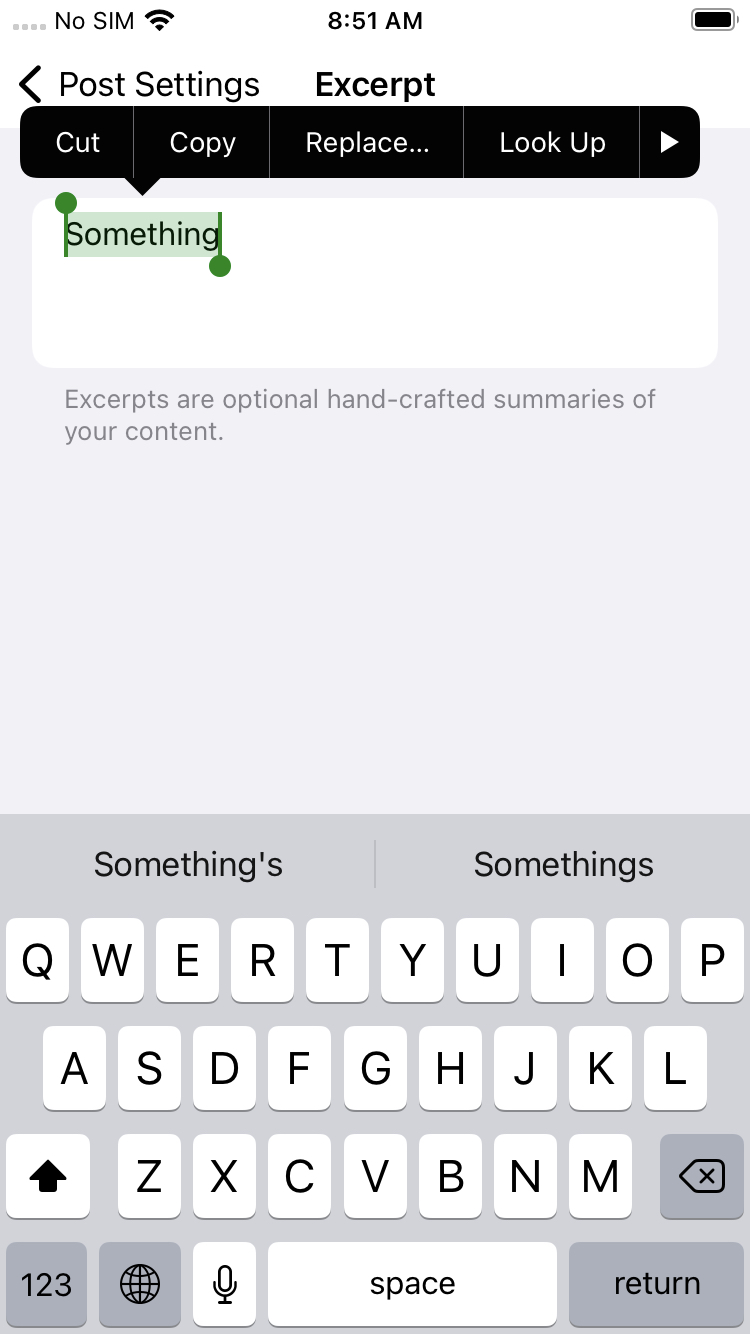Tap the space bar

point(412,1284)
